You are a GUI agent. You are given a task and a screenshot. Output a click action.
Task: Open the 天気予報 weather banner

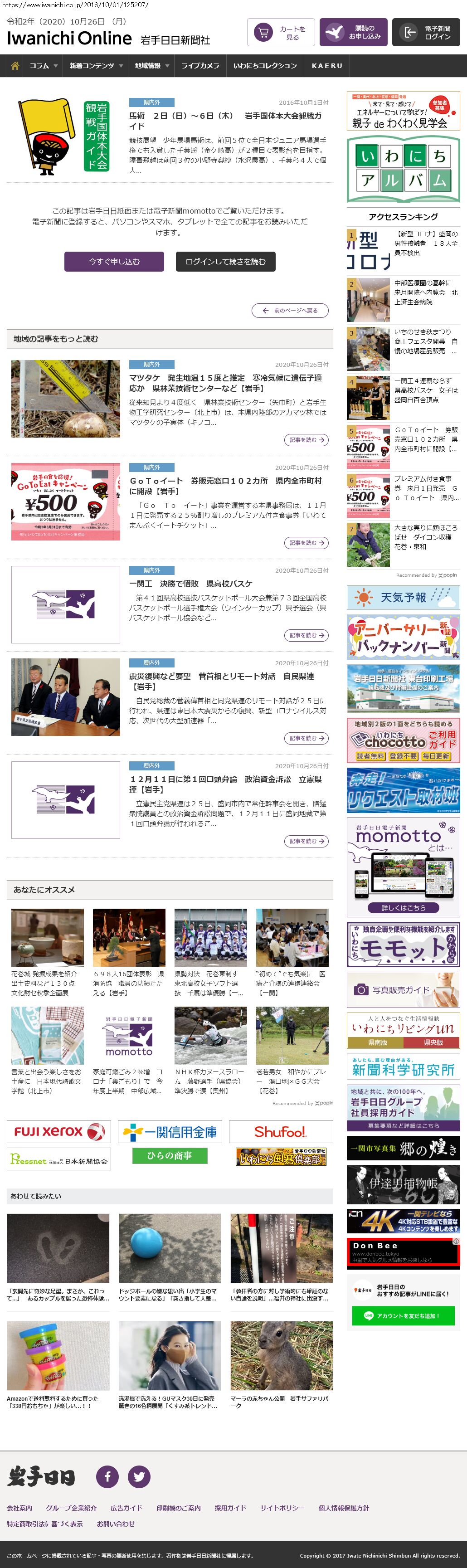[x=403, y=597]
